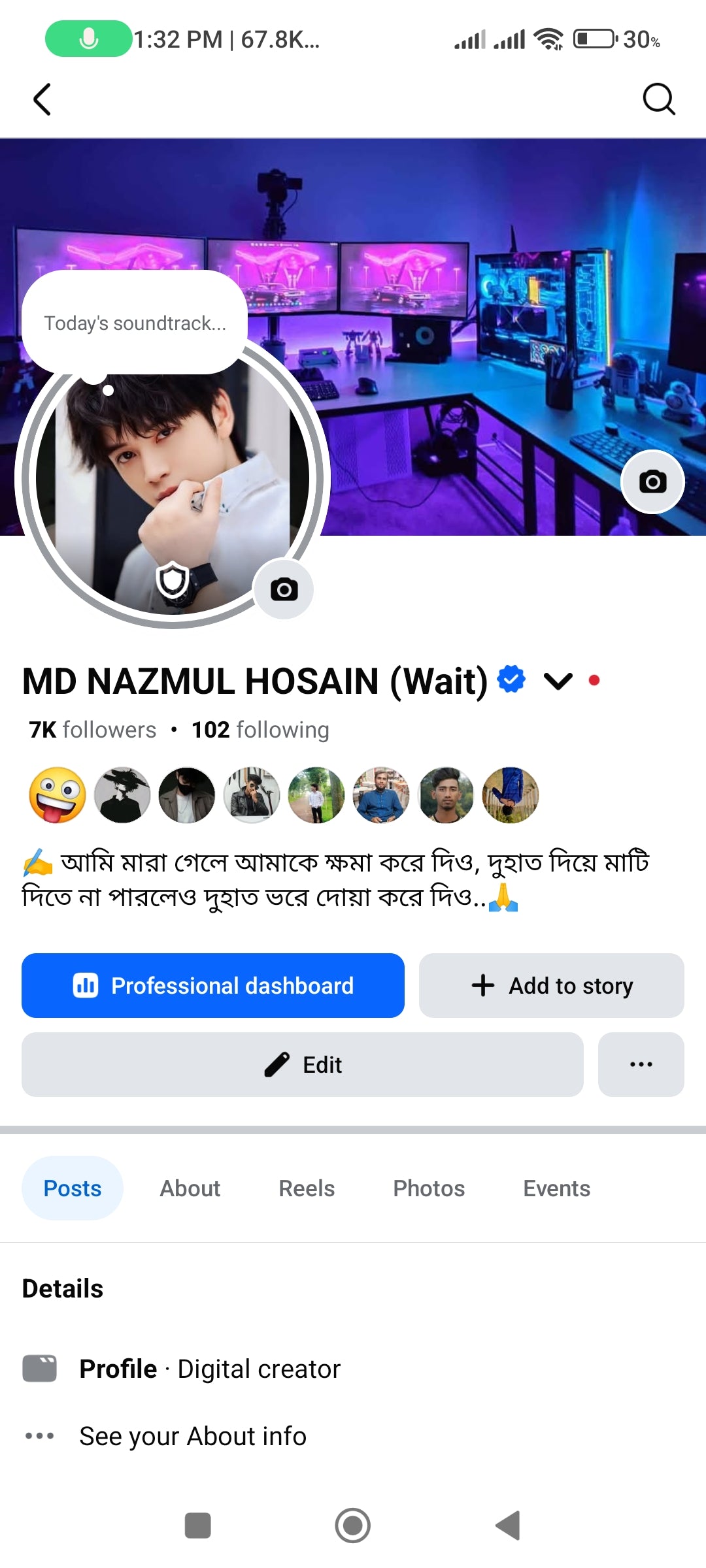
Task: Edit the profile
Action: pos(302,1064)
